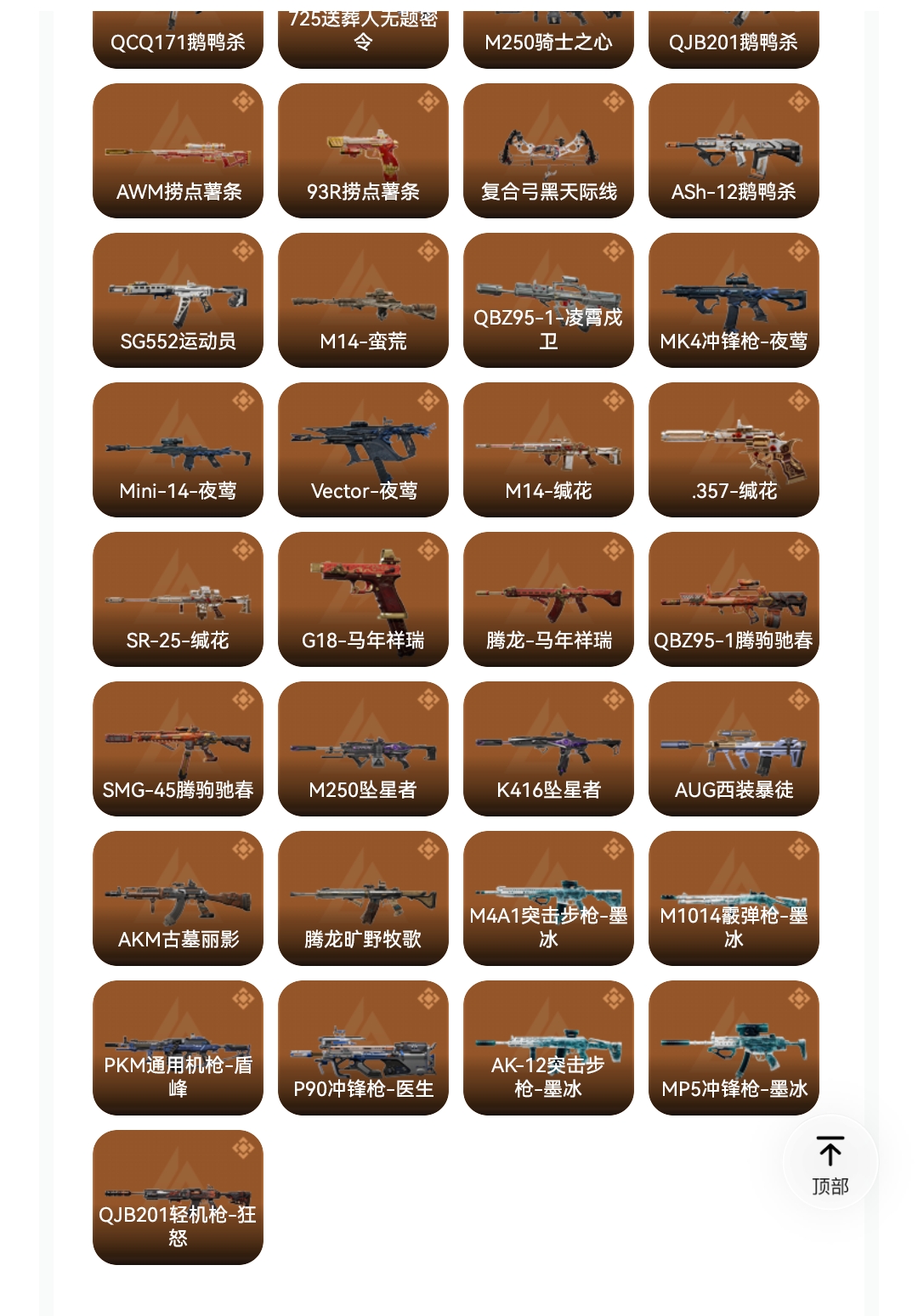This screenshot has width=918, height=1316.
Task: Open the SG552运动员 skin
Action: point(178,300)
